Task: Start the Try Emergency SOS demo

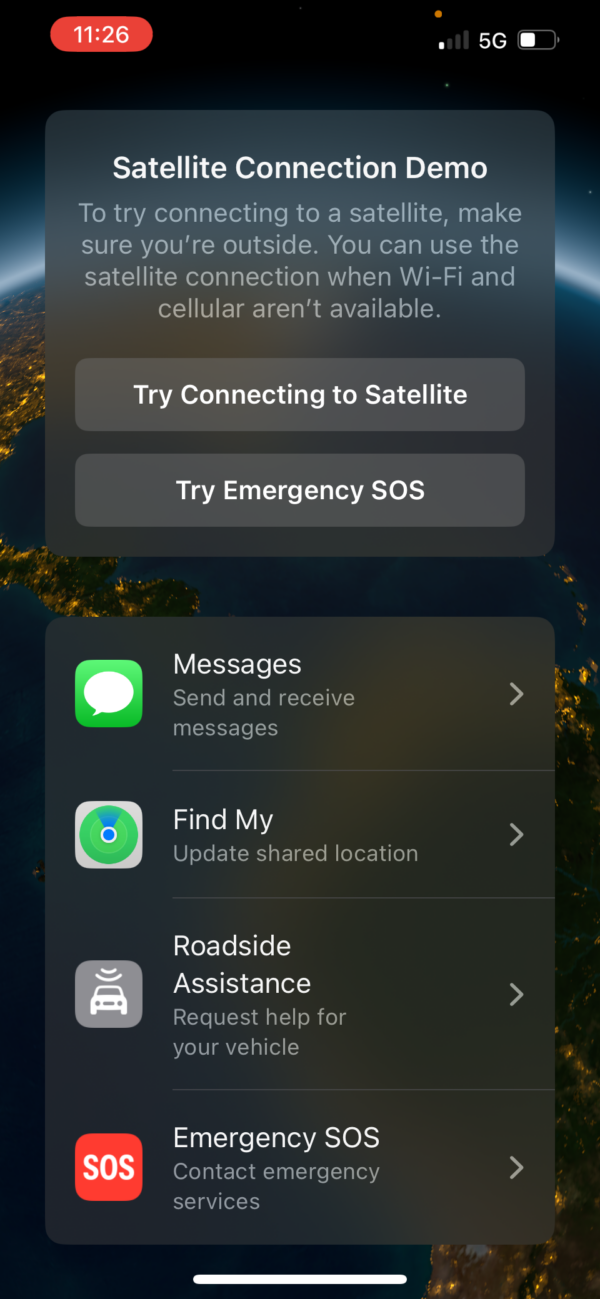Action: point(300,490)
